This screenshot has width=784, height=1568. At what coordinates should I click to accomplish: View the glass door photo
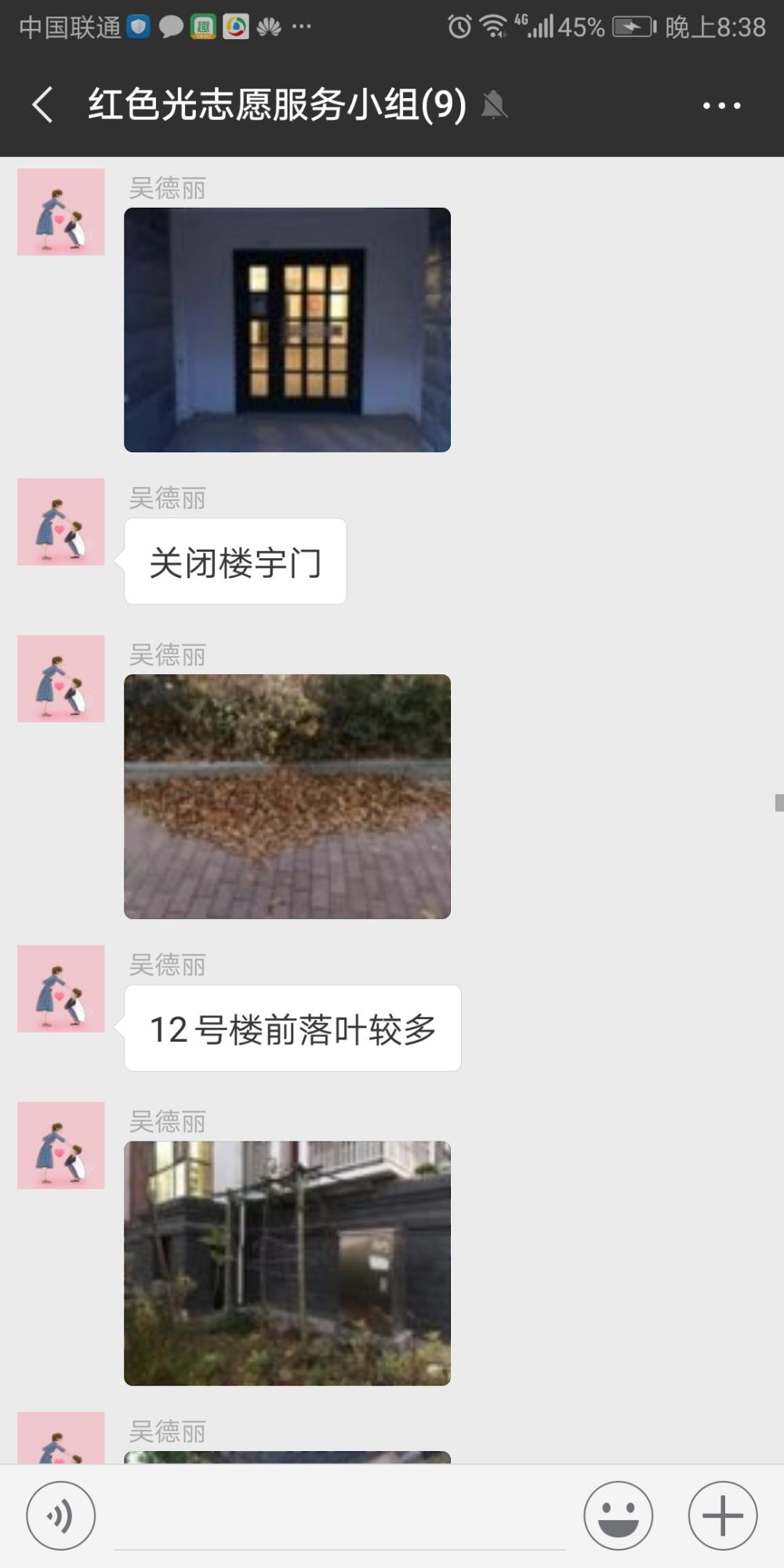287,329
